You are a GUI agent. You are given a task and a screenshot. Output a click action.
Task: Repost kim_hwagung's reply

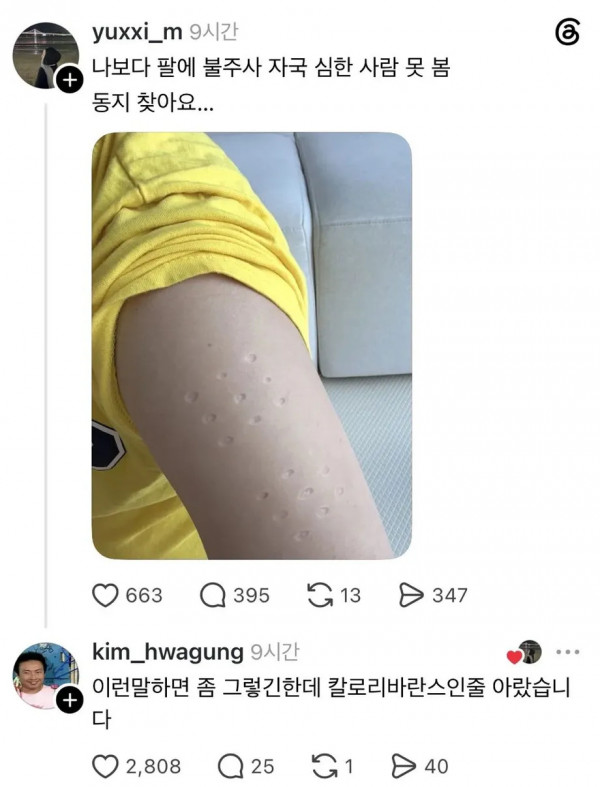(x=325, y=766)
